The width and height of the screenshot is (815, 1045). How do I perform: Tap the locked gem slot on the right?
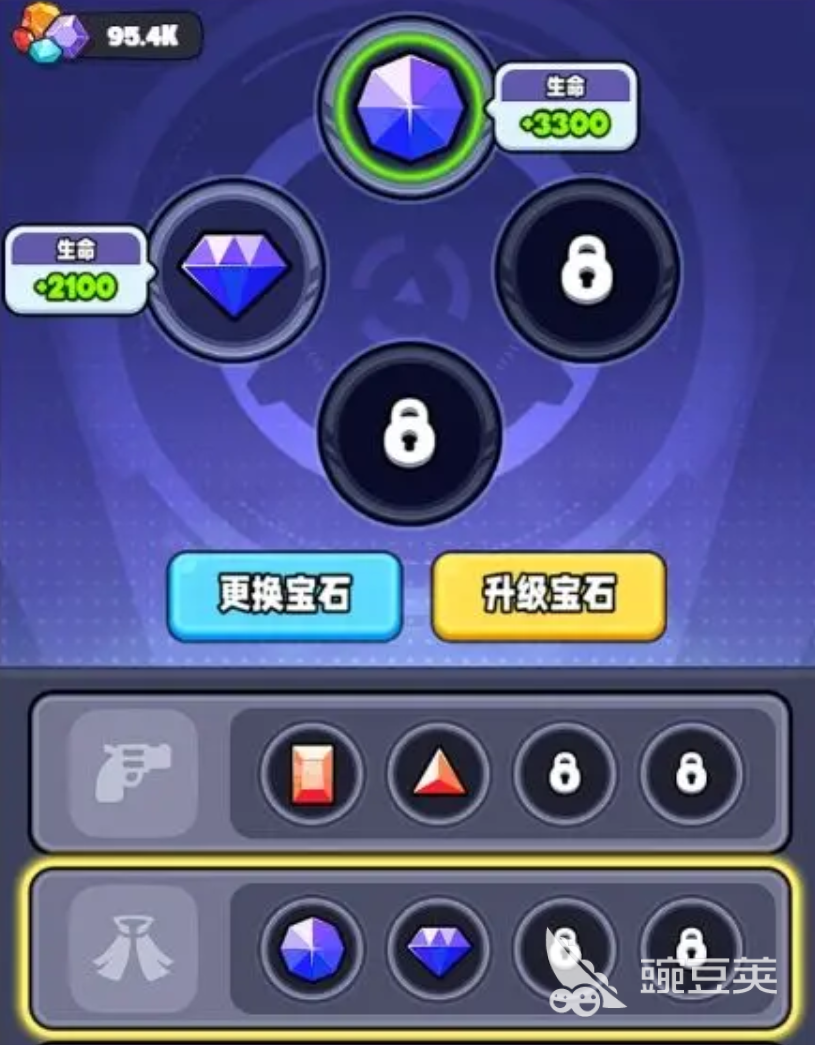(x=587, y=268)
